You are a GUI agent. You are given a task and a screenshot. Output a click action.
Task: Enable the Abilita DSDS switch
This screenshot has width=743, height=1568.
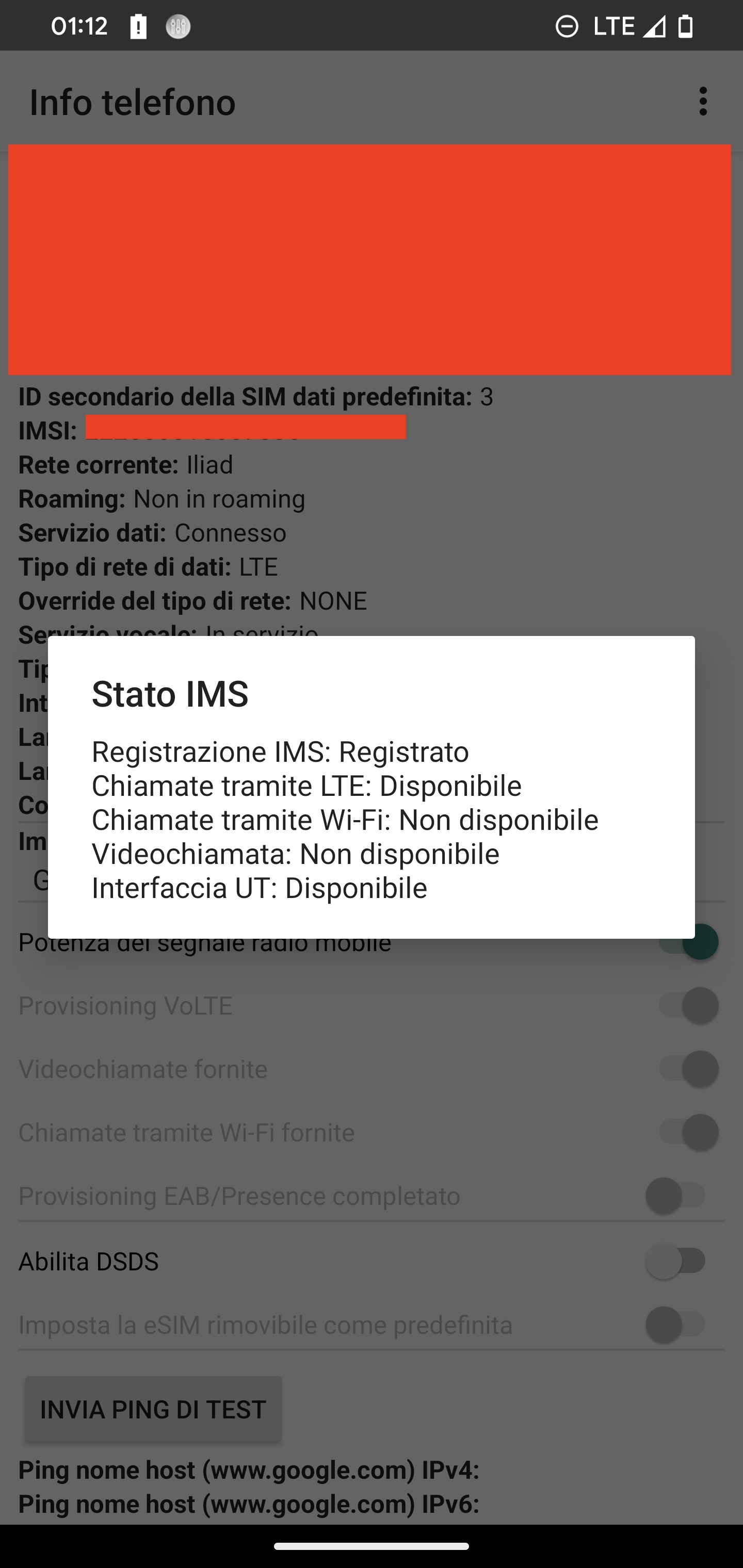(x=676, y=1262)
